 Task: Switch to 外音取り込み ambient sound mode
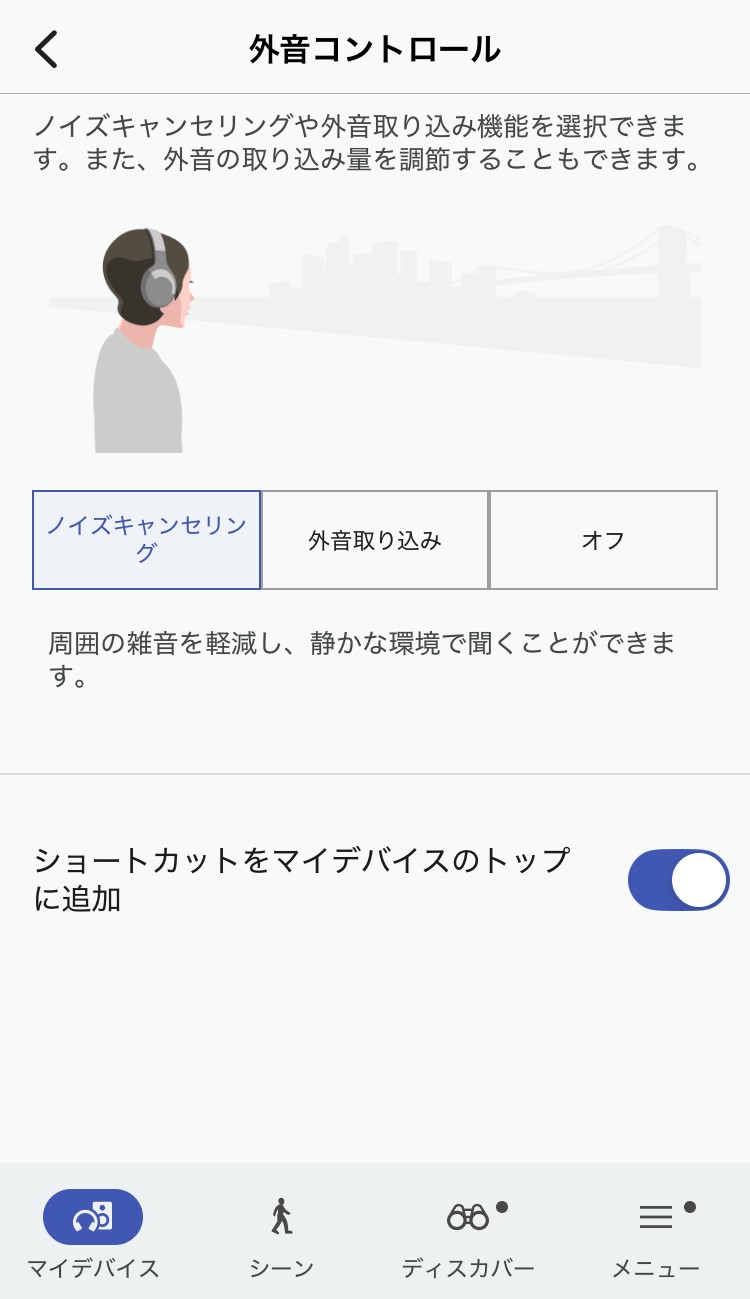click(x=374, y=540)
